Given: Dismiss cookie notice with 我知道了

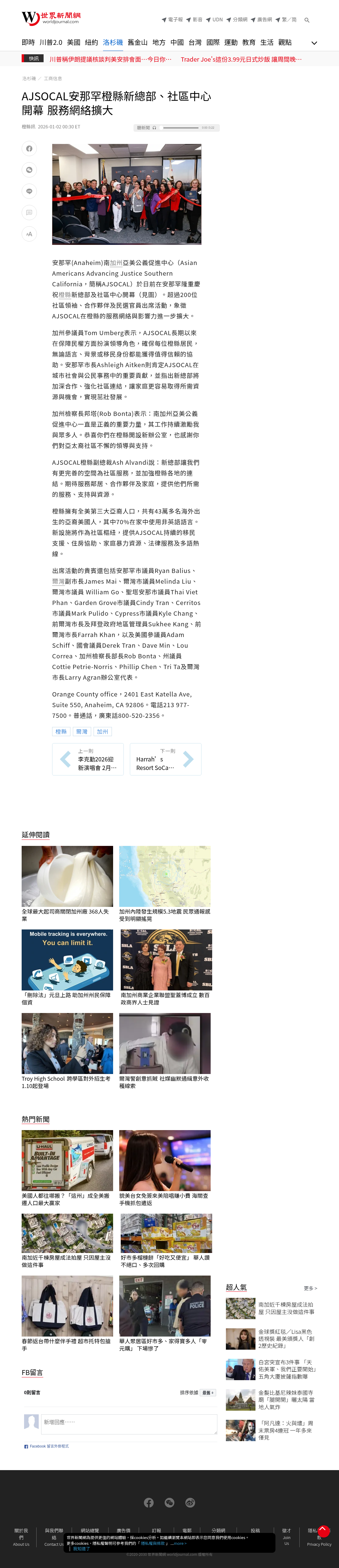Looking at the screenshot, I should coord(81,1548).
